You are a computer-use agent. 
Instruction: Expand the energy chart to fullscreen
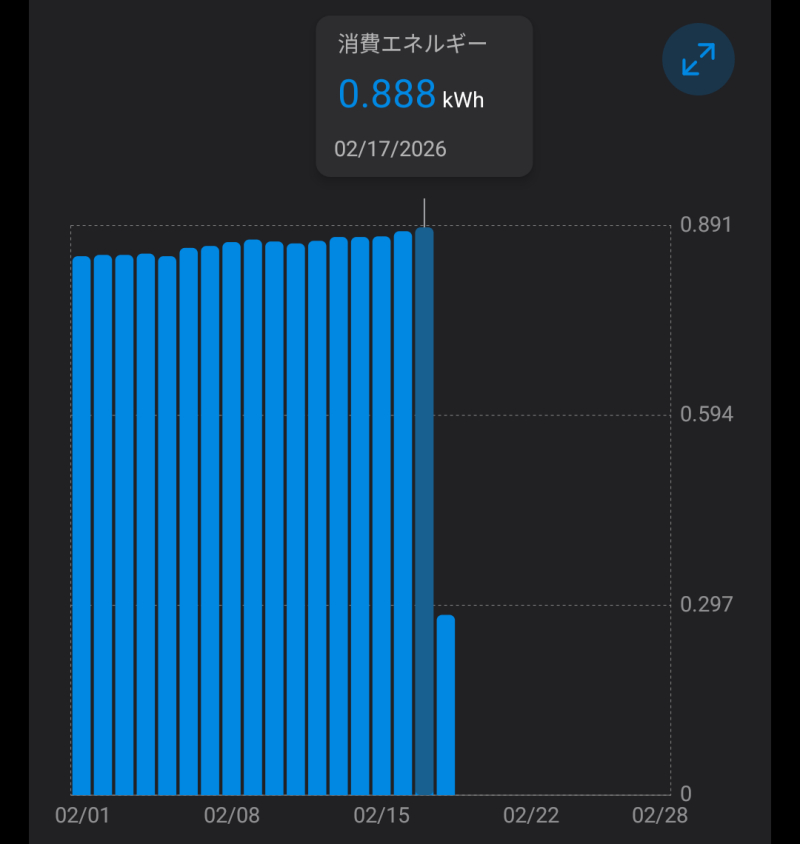click(x=698, y=60)
